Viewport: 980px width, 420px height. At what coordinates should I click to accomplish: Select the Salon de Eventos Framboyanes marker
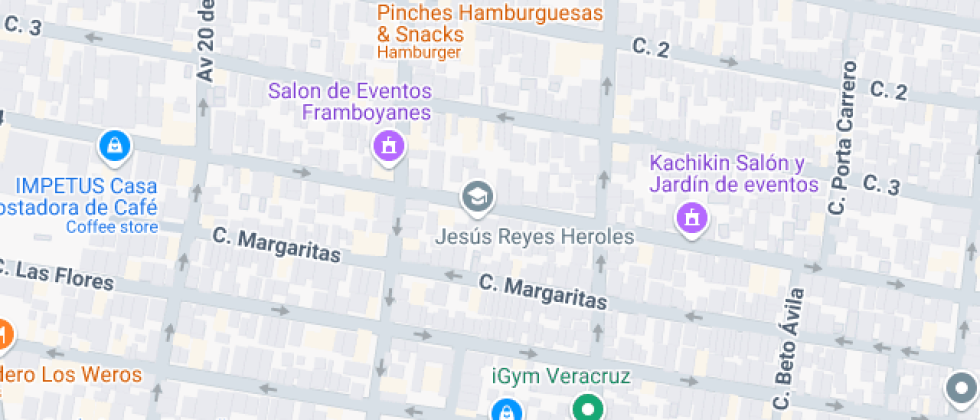(x=386, y=148)
